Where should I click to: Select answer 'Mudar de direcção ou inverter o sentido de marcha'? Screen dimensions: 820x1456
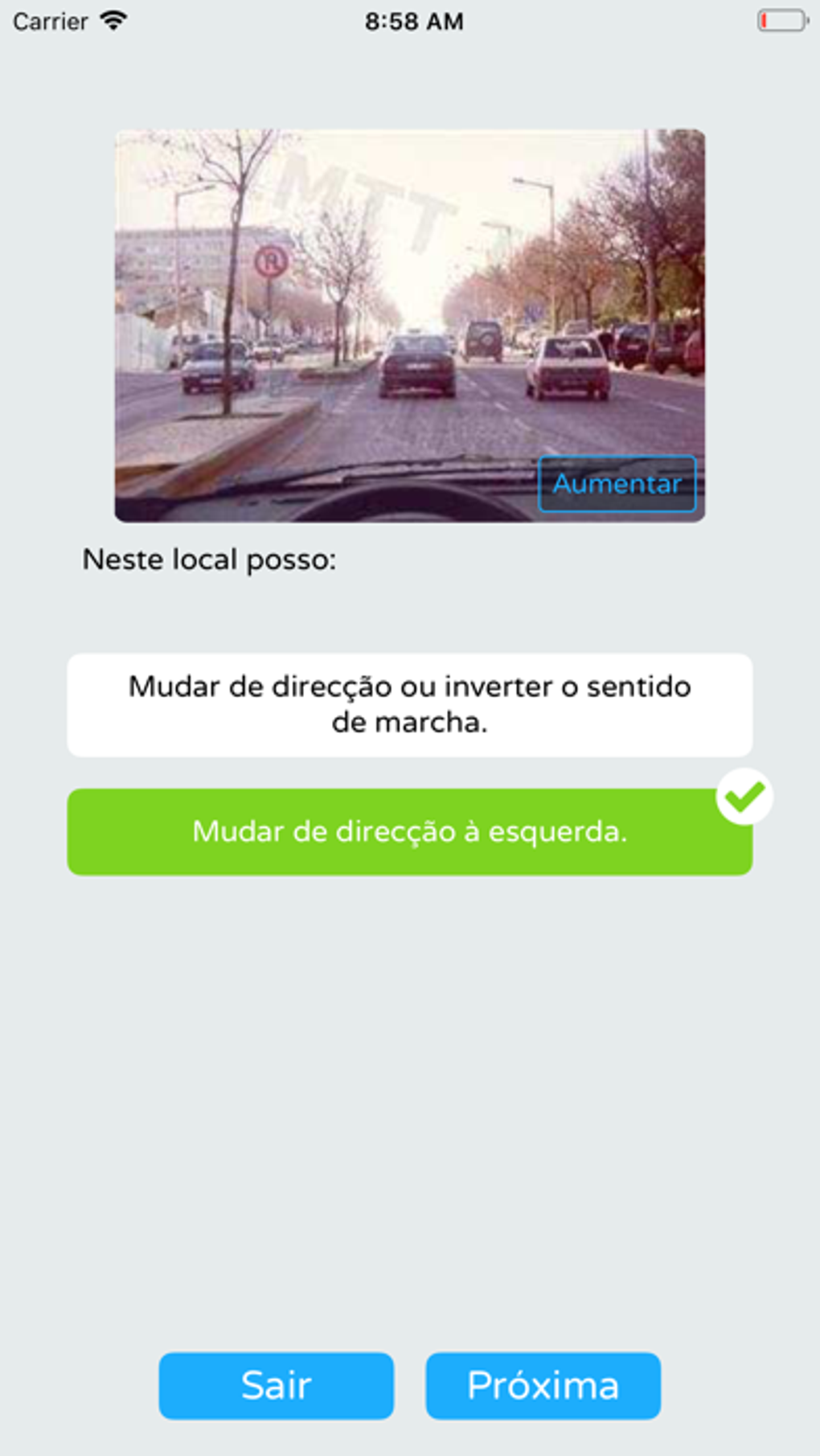pos(409,704)
